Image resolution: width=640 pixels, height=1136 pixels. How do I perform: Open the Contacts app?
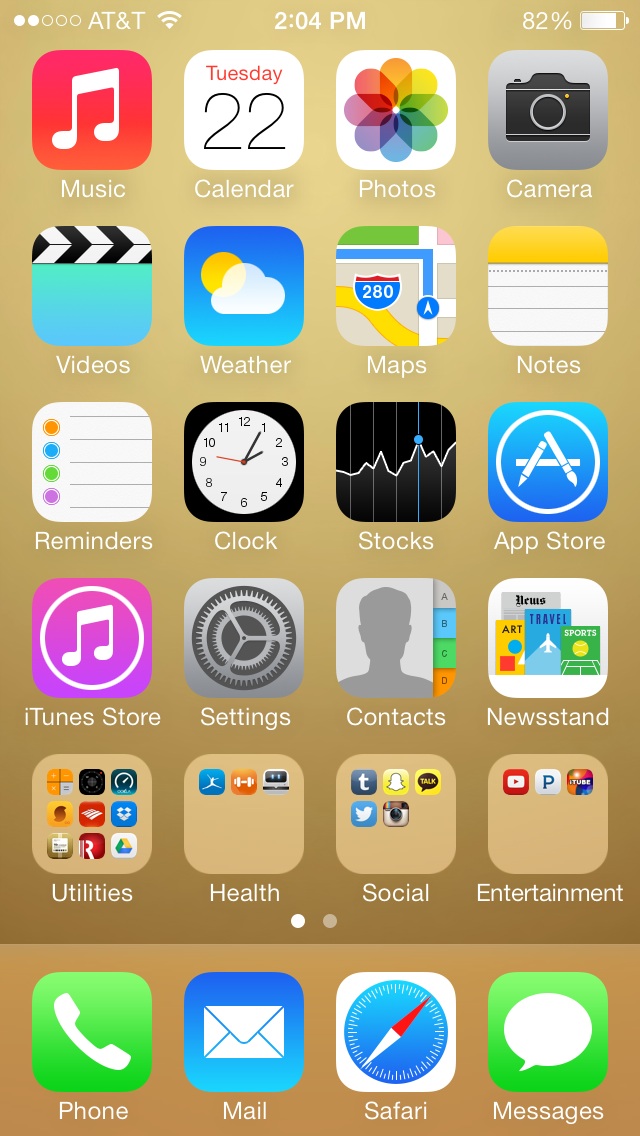pos(396,638)
